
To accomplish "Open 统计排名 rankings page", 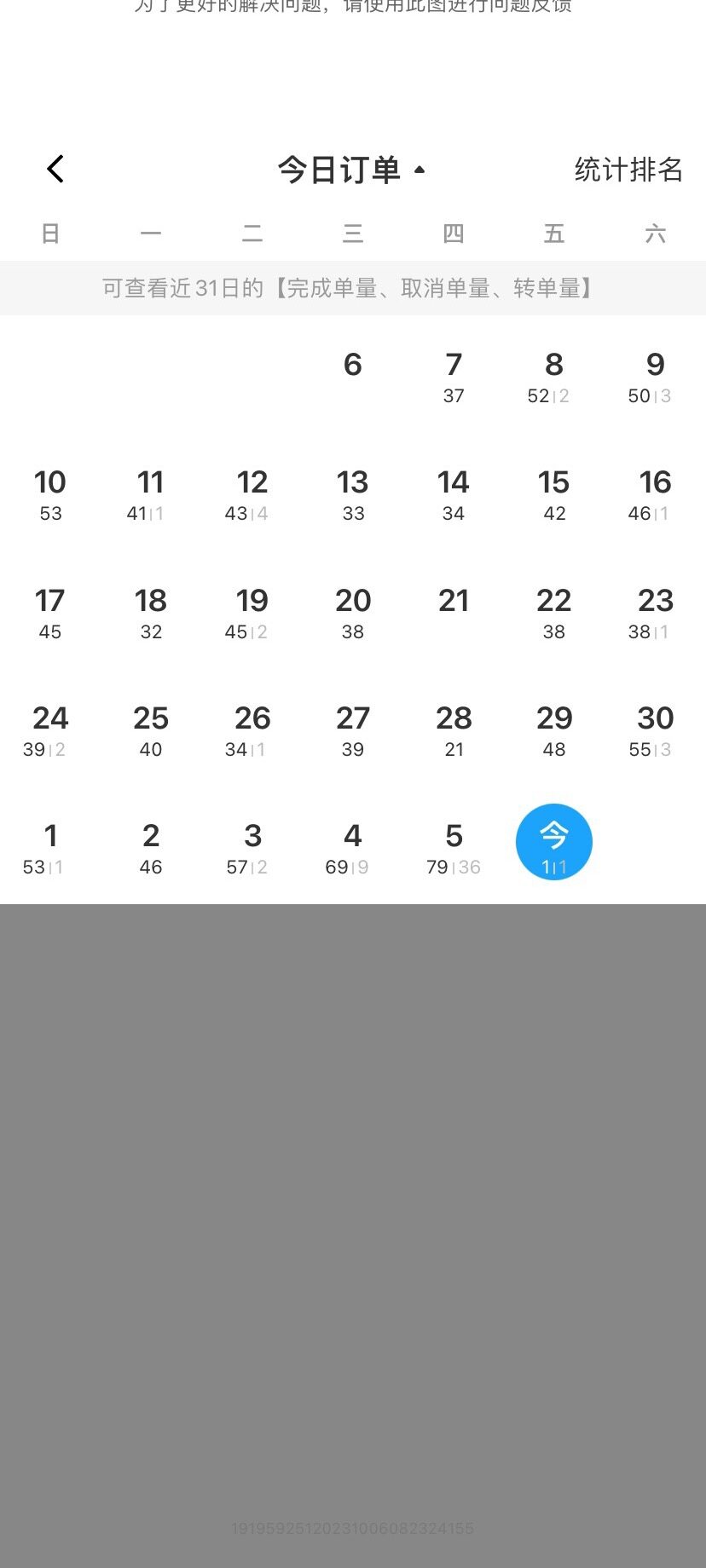I will coord(628,170).
